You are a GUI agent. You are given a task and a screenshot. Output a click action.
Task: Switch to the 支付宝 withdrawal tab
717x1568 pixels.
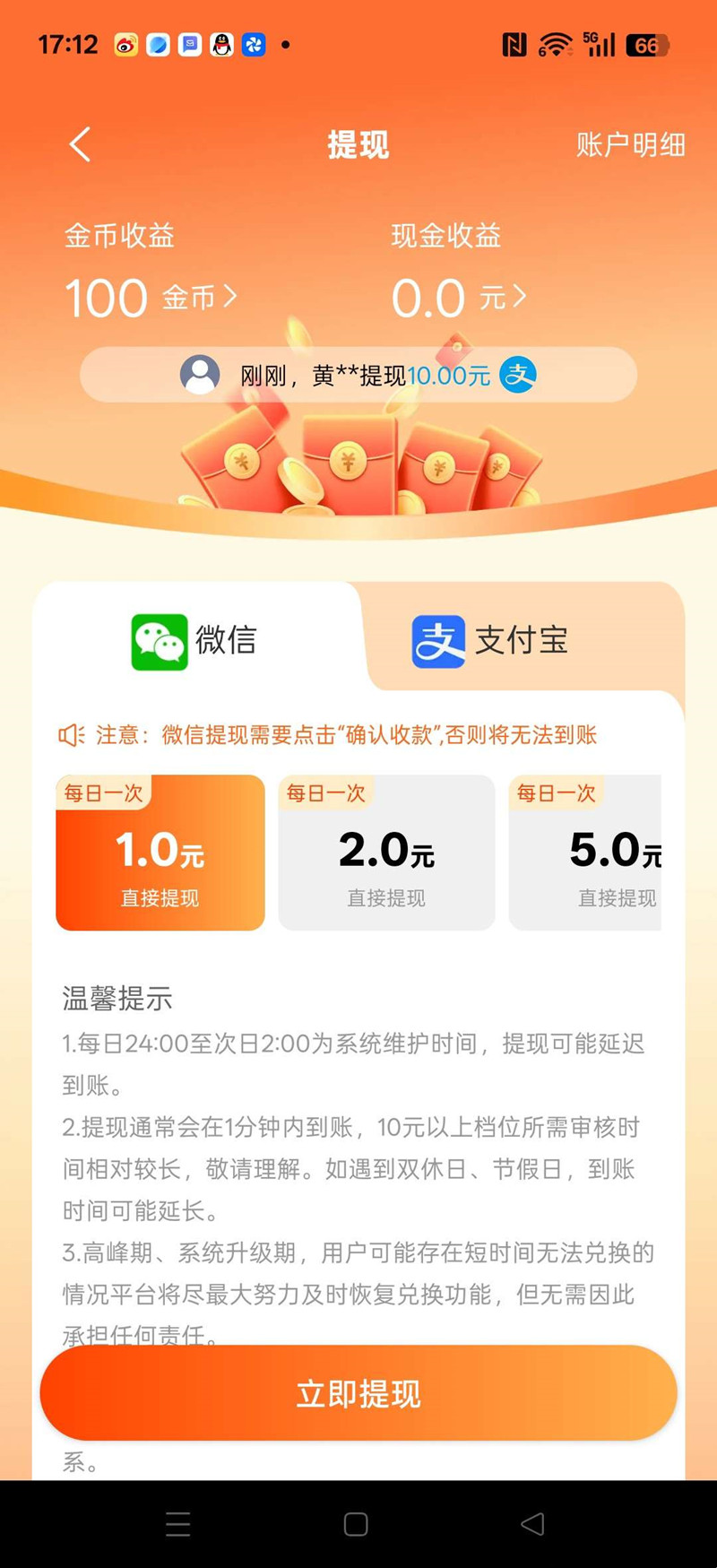coord(490,641)
